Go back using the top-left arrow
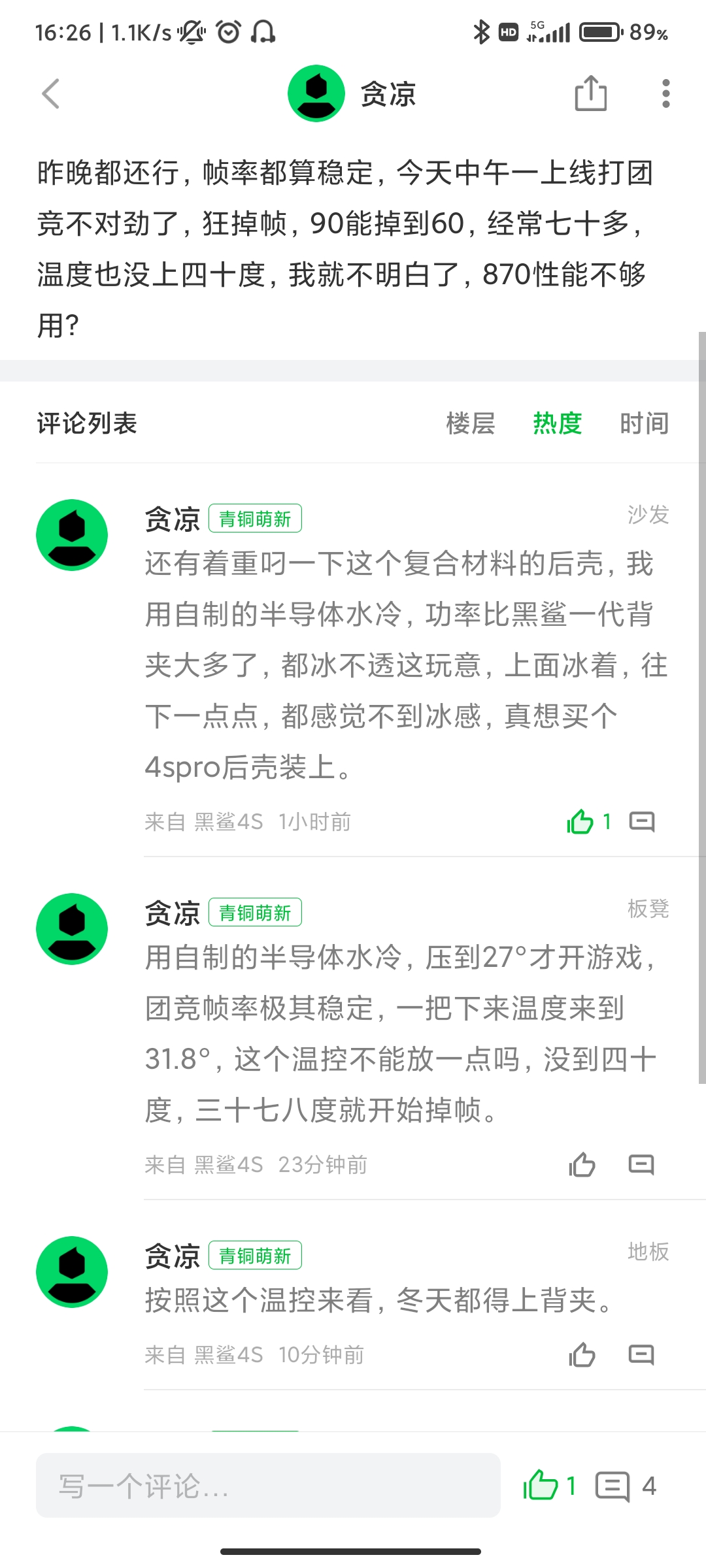The height and width of the screenshot is (1568, 706). tap(51, 94)
